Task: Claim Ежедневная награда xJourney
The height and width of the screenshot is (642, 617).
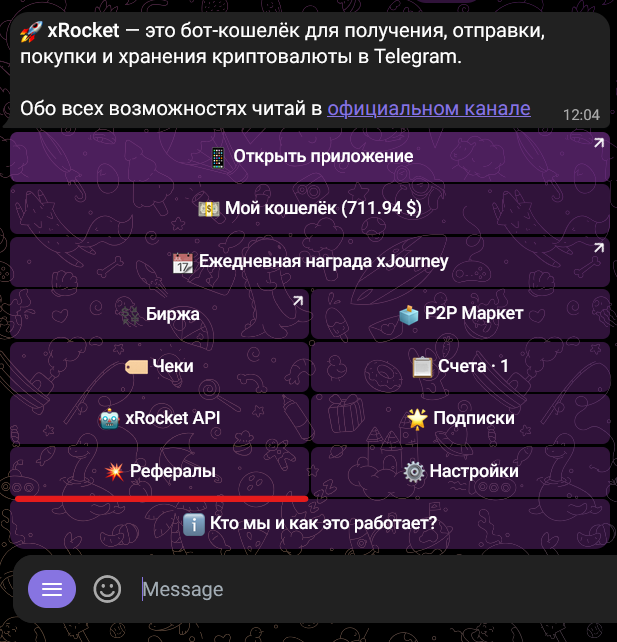Action: (310, 262)
